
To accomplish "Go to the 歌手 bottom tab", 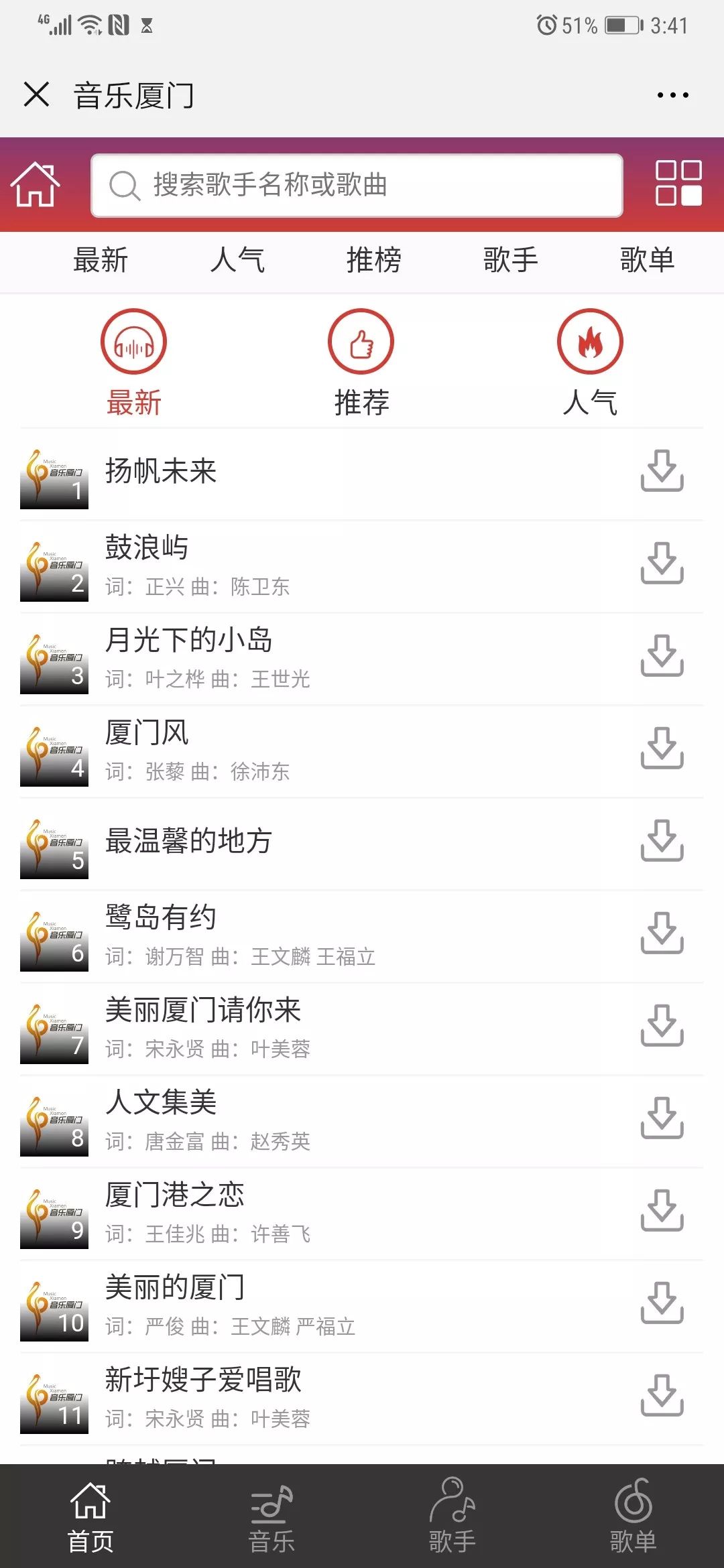I will [452, 1517].
